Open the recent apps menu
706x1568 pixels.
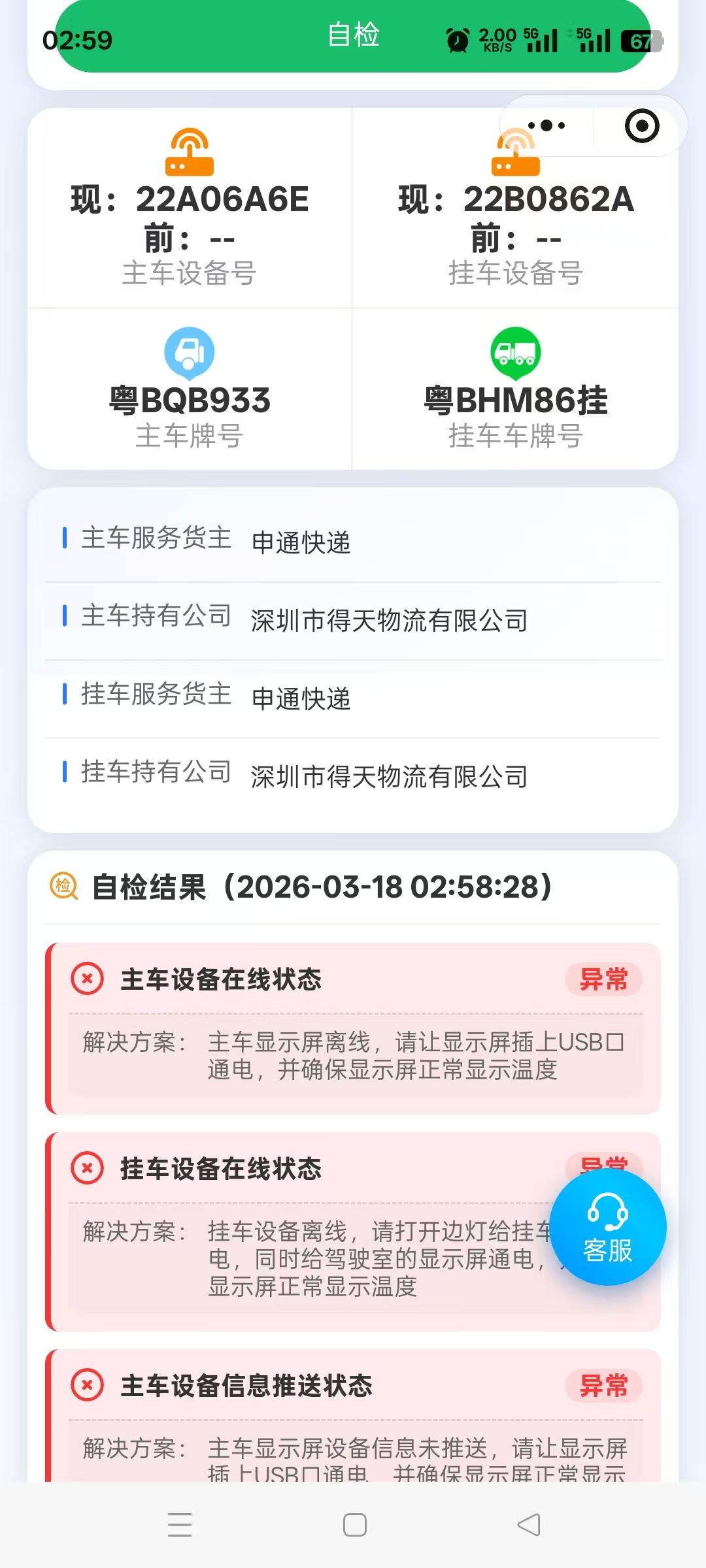(180, 1525)
